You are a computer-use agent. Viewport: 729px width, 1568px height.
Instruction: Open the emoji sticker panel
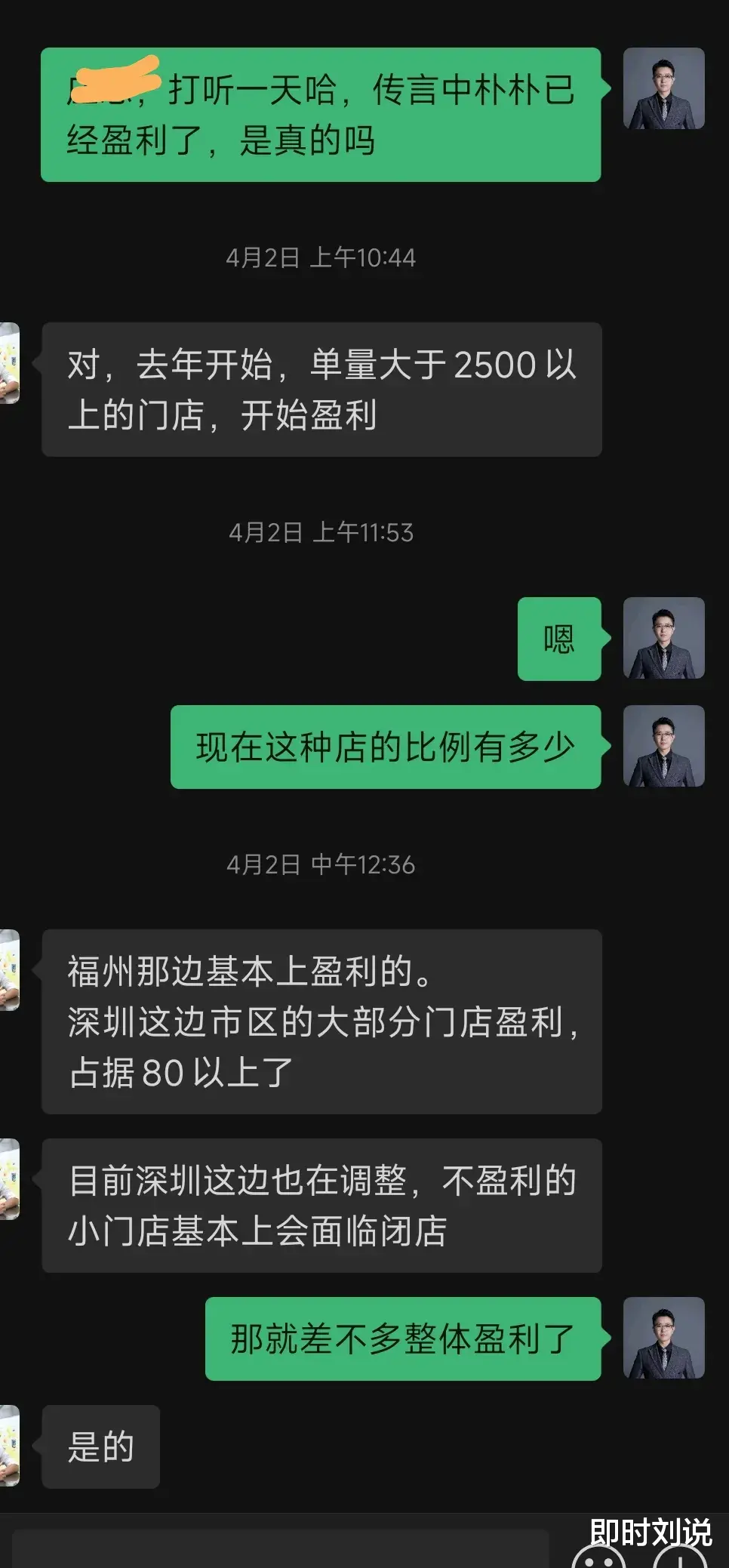tap(598, 1555)
